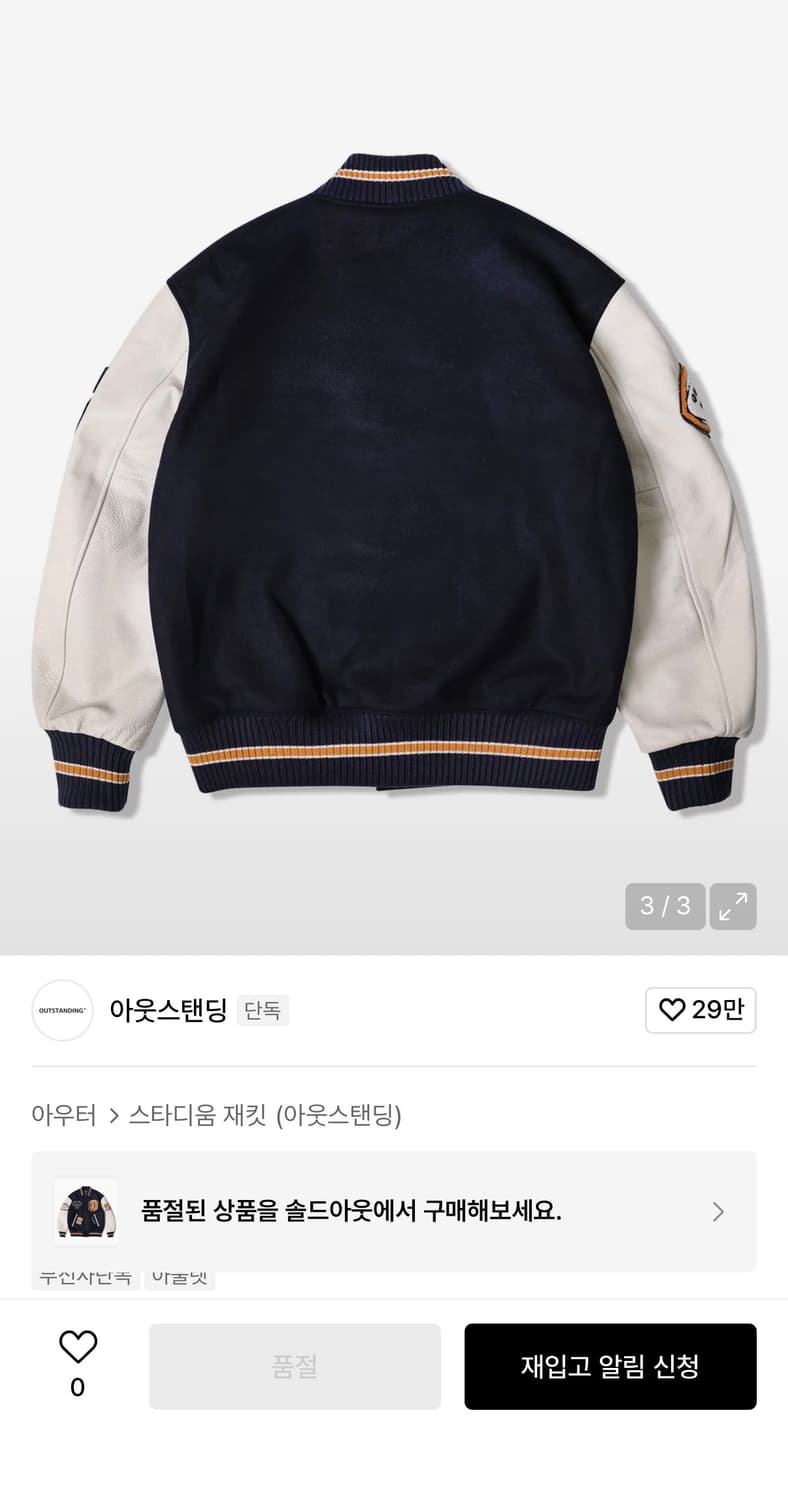The height and width of the screenshot is (1500, 788).
Task: Select the 무신사단독 tag
Action: pos(86,1275)
